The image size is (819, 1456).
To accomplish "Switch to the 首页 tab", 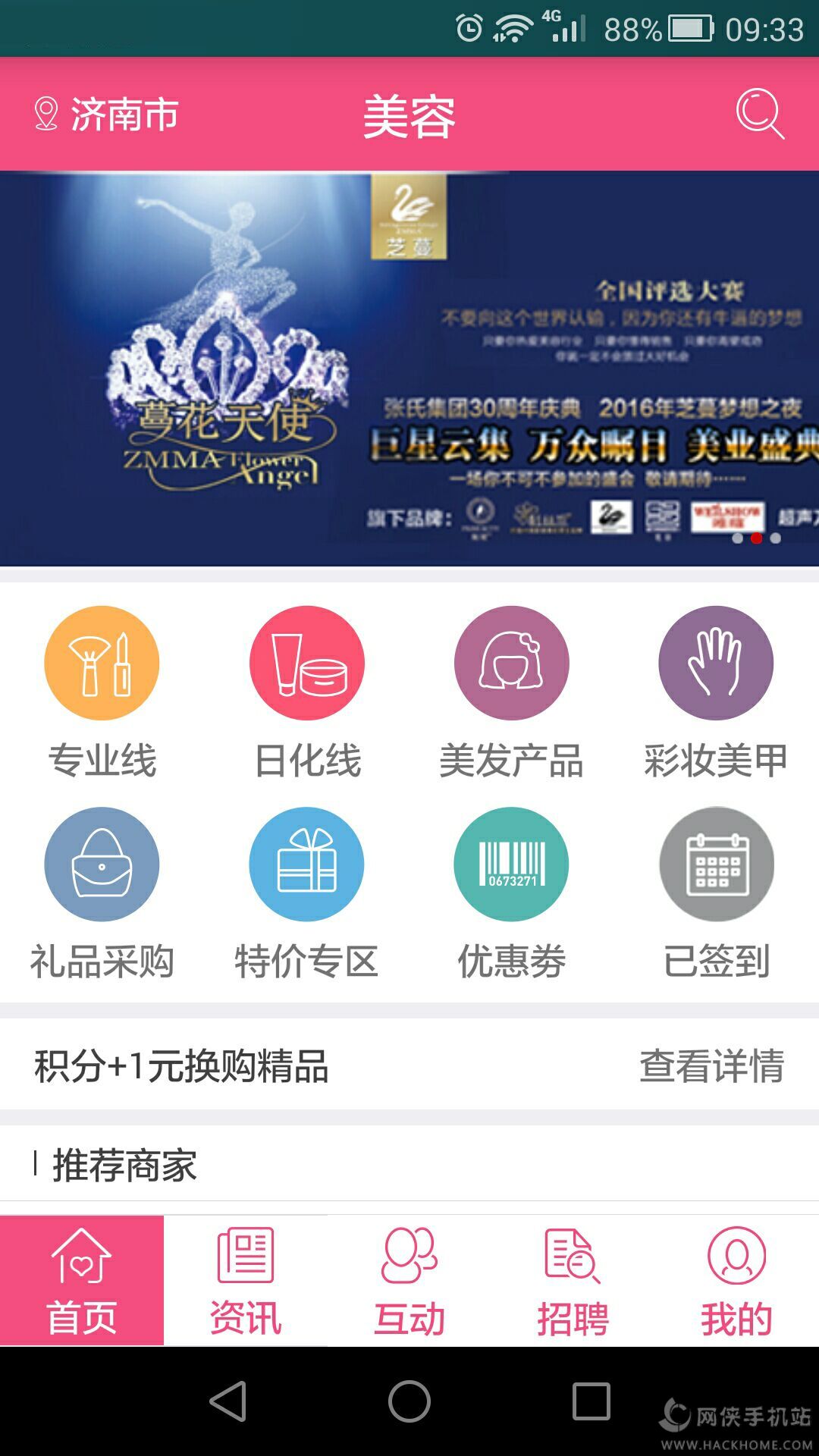I will pos(82,1281).
